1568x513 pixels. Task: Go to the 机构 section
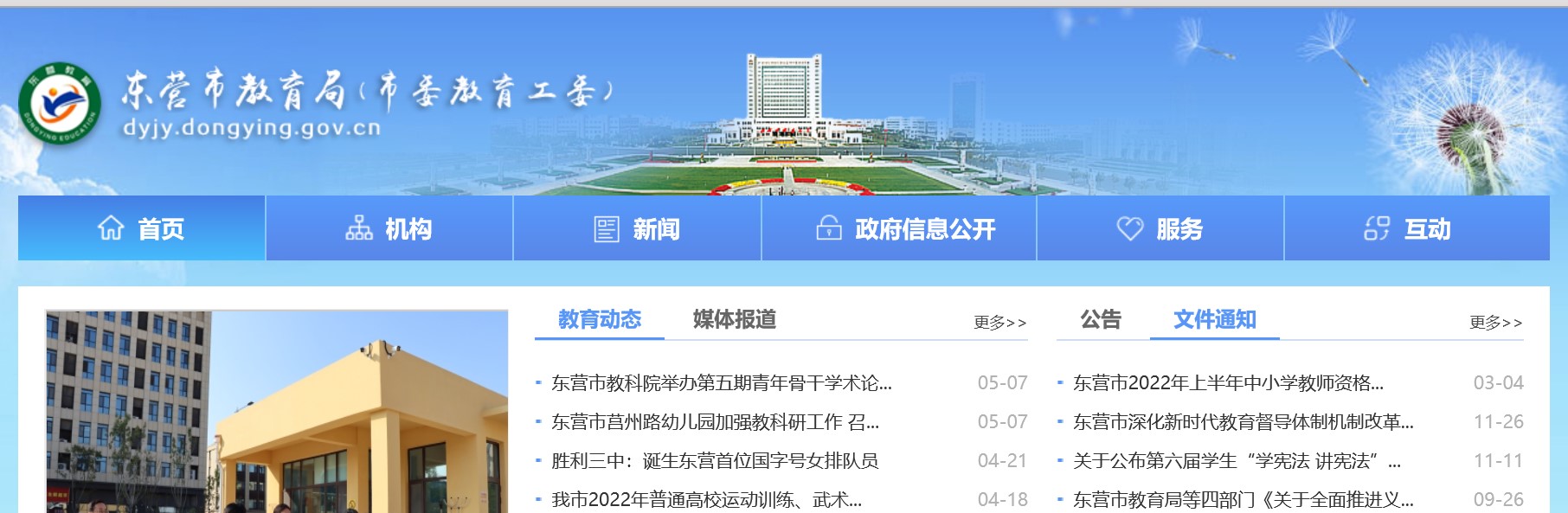389,228
